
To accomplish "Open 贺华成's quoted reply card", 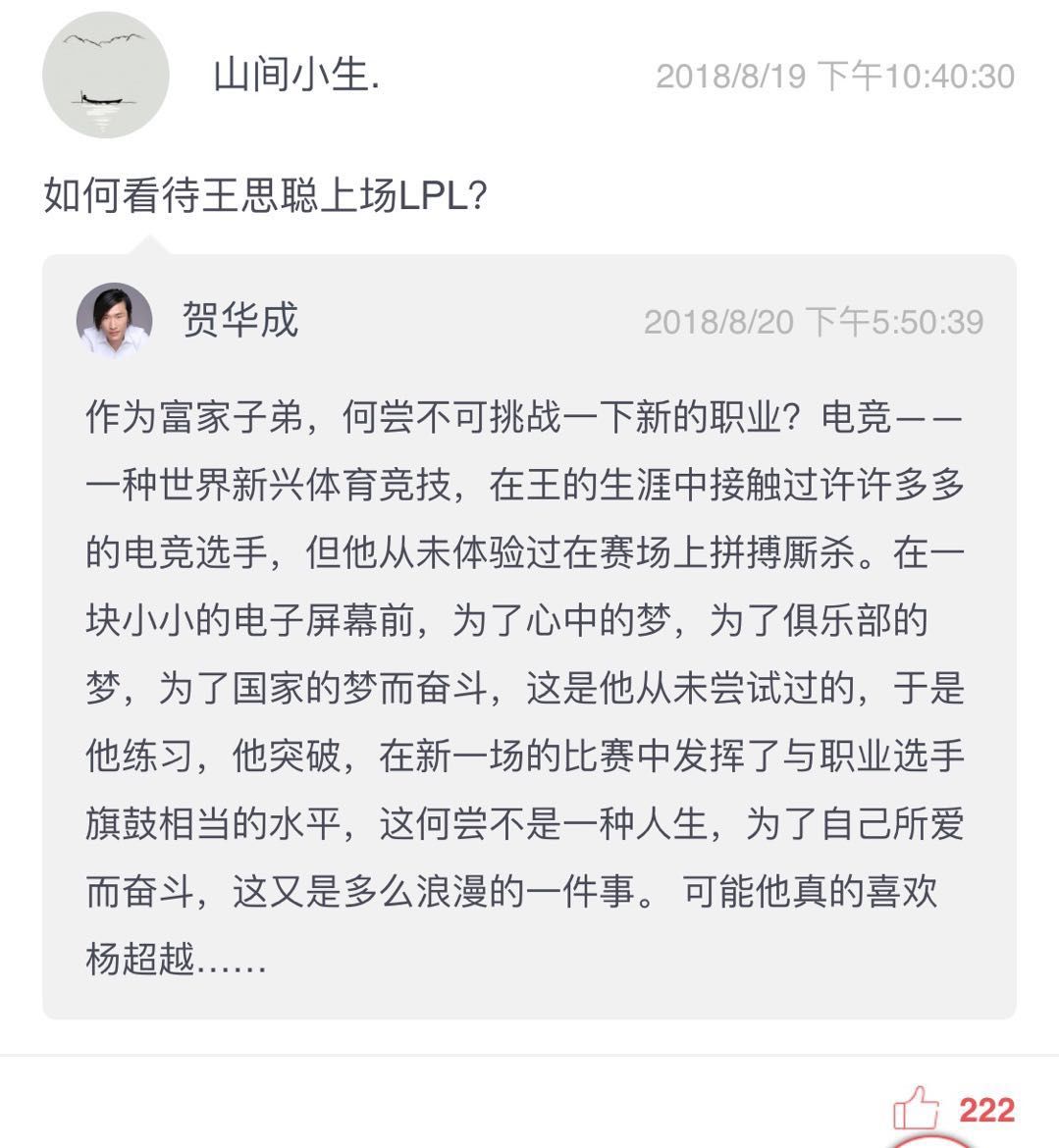I will point(528,687).
